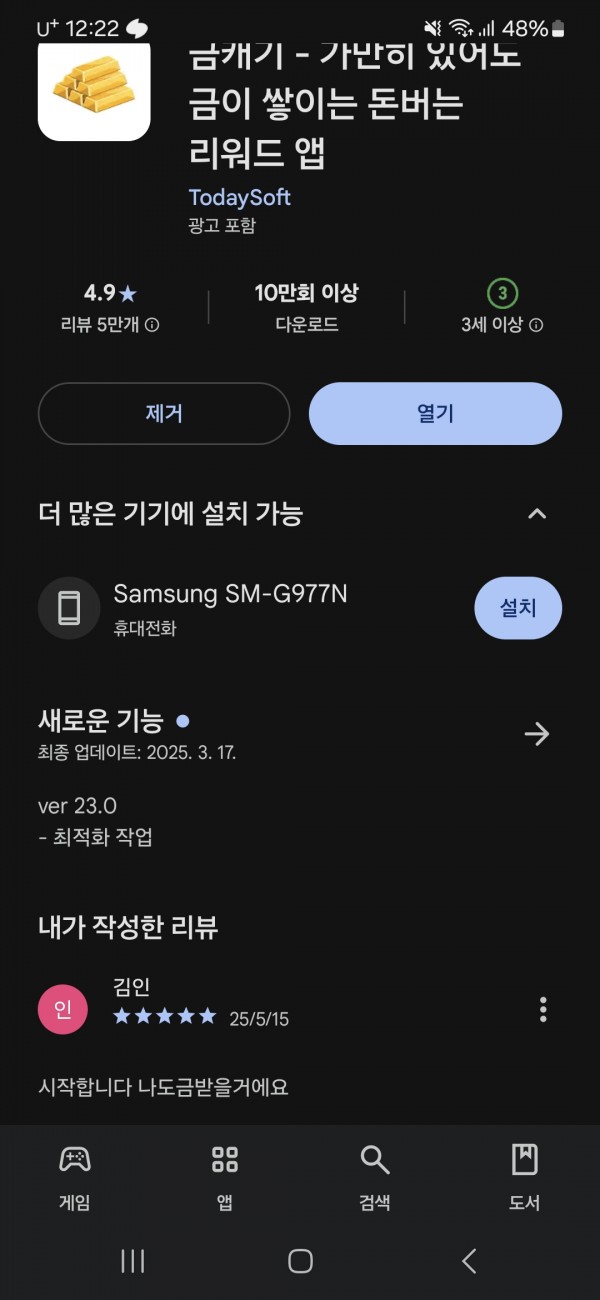Open recent apps from navigation bar
The image size is (600, 1300).
click(x=133, y=1261)
